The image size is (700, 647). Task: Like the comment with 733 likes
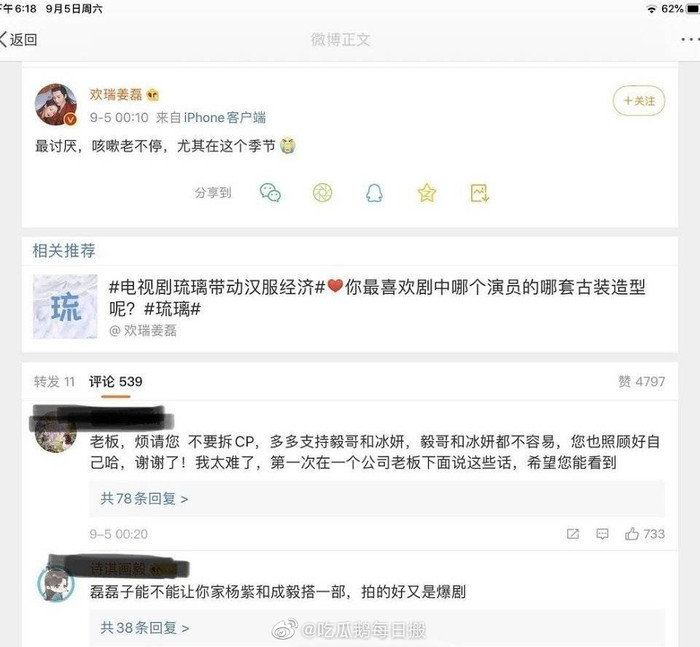click(642, 534)
